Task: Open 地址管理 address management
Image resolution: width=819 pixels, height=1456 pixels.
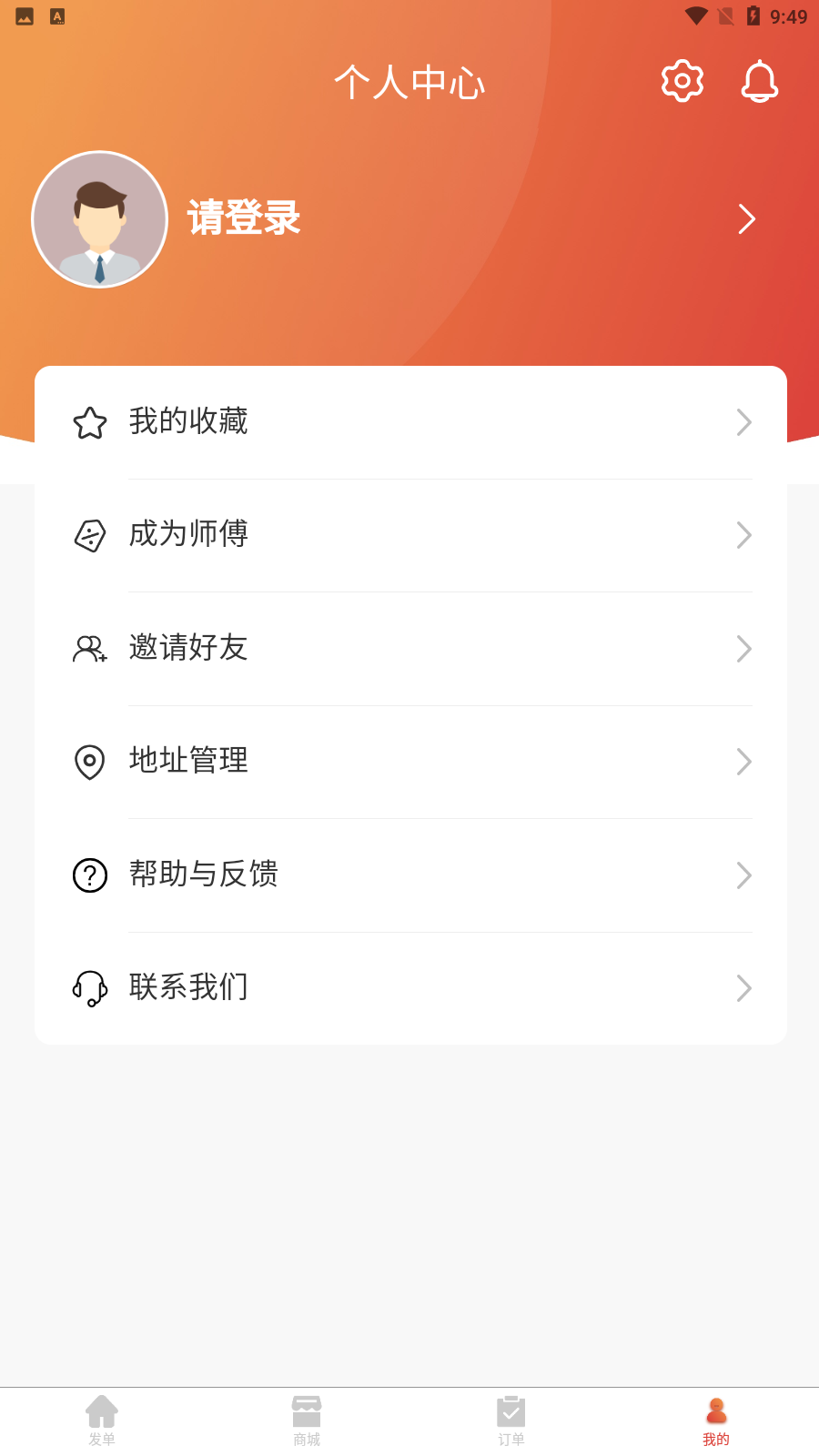Action: point(410,762)
